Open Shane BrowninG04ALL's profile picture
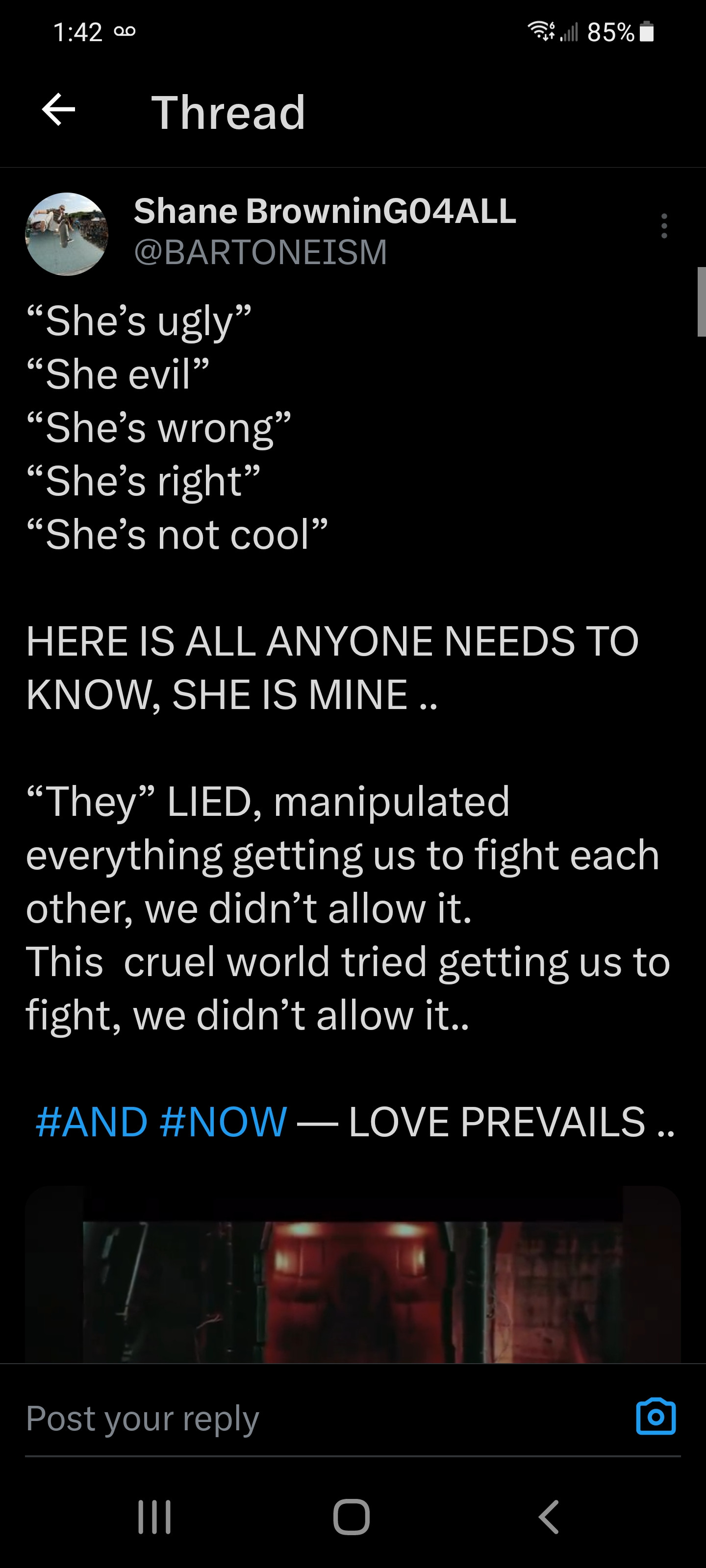Screen dimensions: 706x1568 (67, 234)
